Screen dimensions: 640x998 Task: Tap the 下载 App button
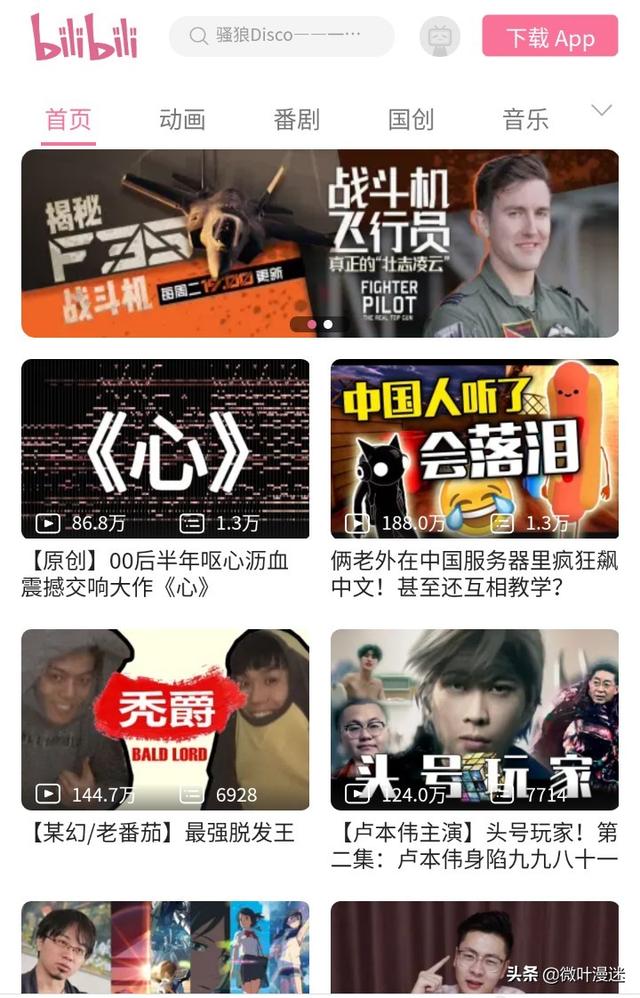tap(549, 37)
